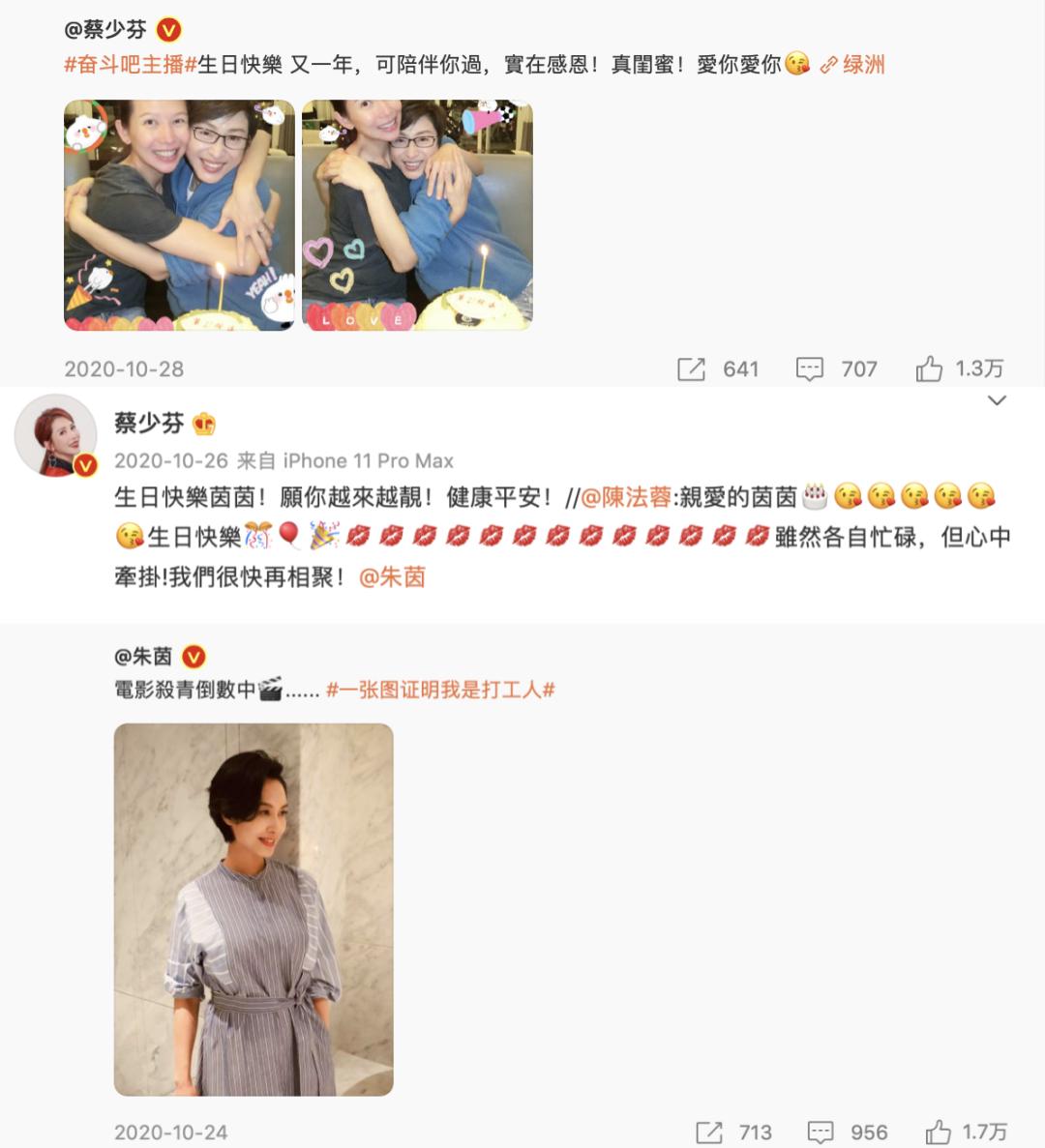Open @蔡少芬 profile in top reposted post
The width and height of the screenshot is (1045, 1148).
106,30
